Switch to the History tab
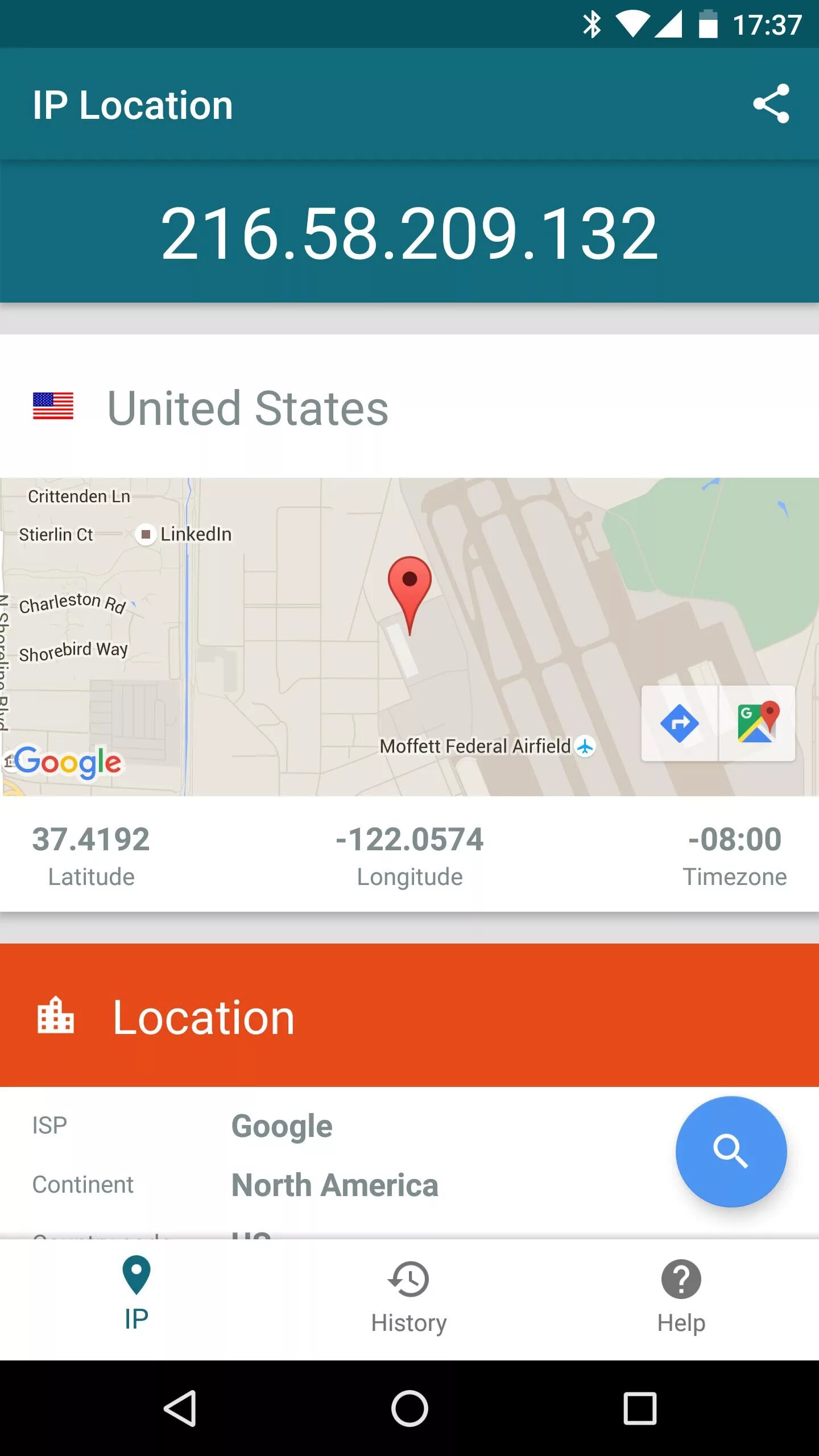Image resolution: width=819 pixels, height=1456 pixels. [x=409, y=1299]
